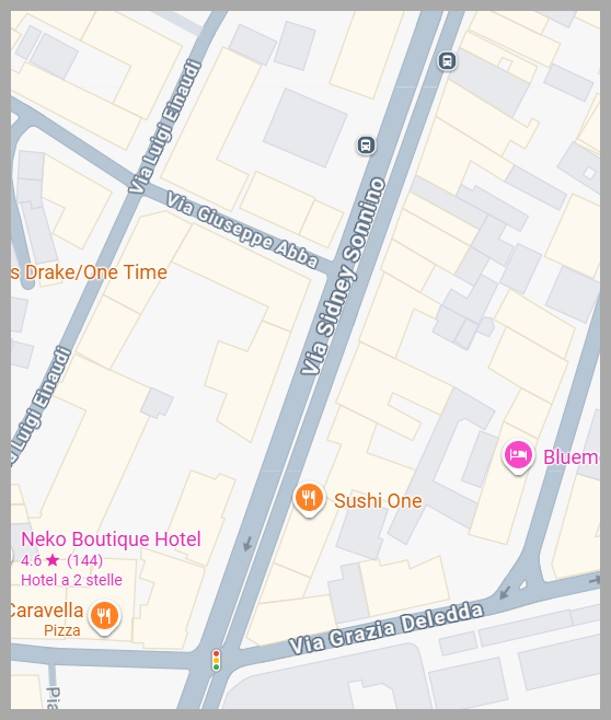Open Neko Boutique Hotel place label
Screen dimensions: 611x720
(111, 539)
